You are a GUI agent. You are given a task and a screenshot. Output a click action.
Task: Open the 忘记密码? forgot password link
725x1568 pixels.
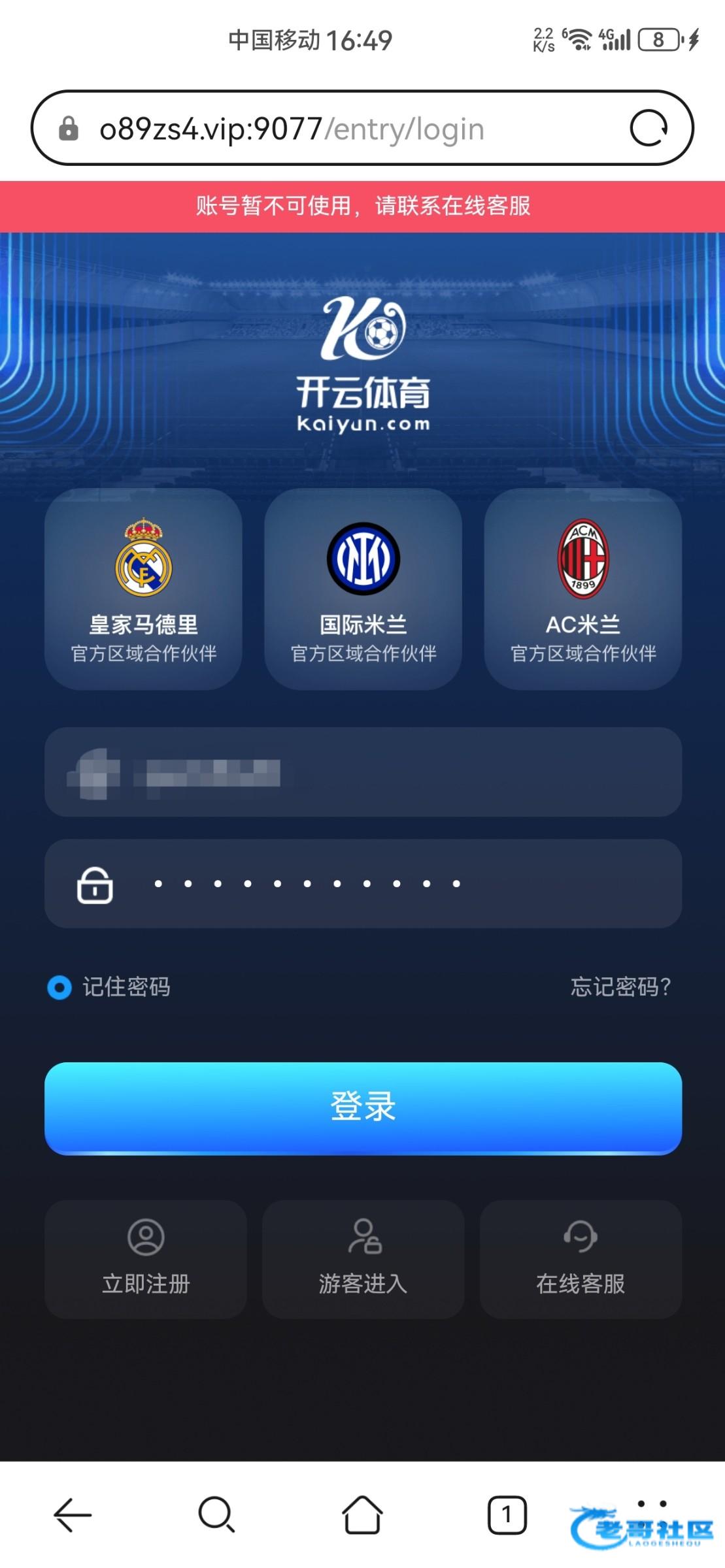[621, 986]
